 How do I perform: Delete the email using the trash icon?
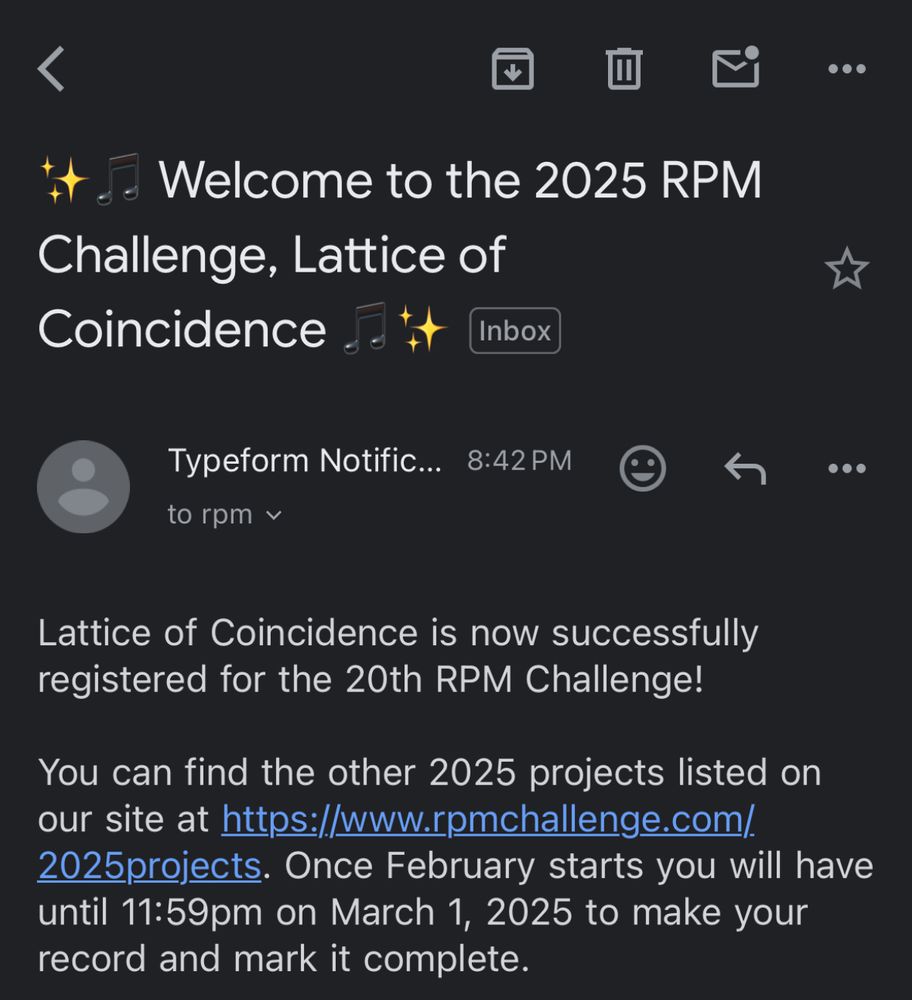623,68
